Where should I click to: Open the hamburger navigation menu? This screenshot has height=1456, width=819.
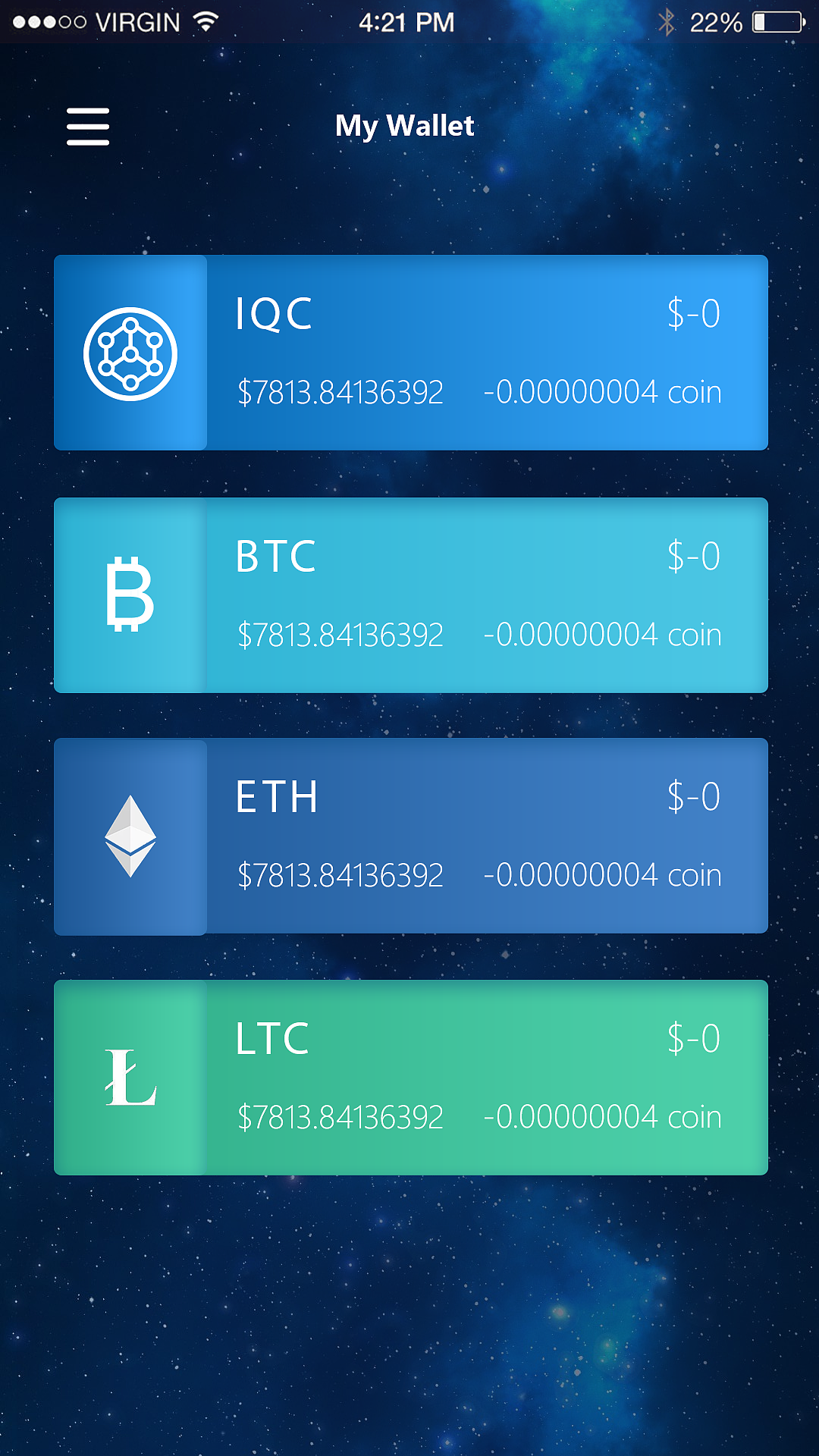click(x=87, y=127)
